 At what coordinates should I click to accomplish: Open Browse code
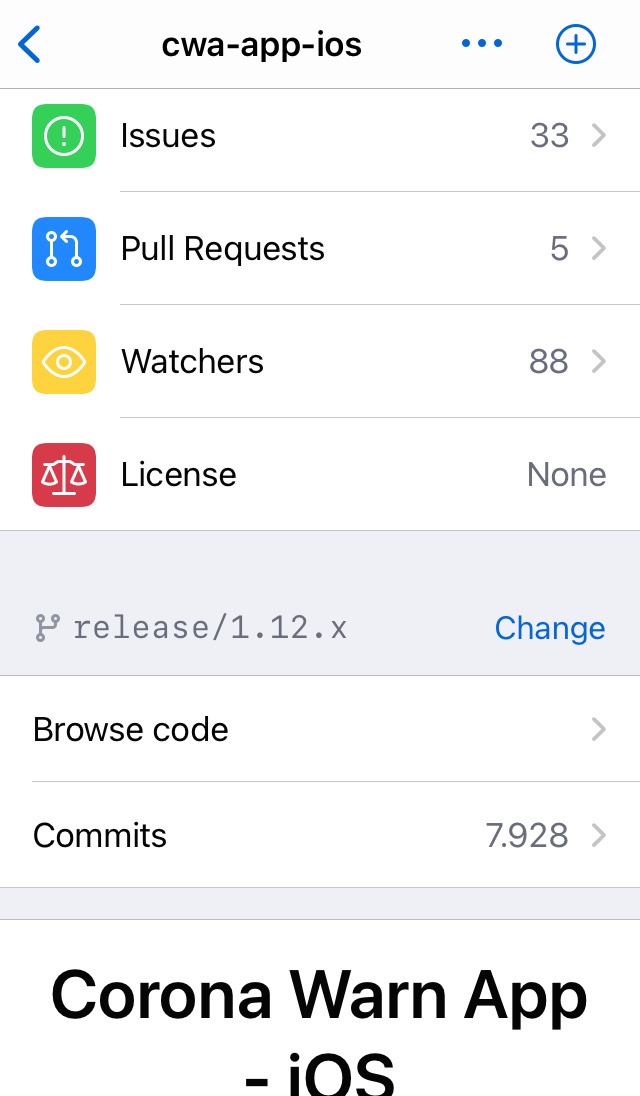[x=320, y=730]
